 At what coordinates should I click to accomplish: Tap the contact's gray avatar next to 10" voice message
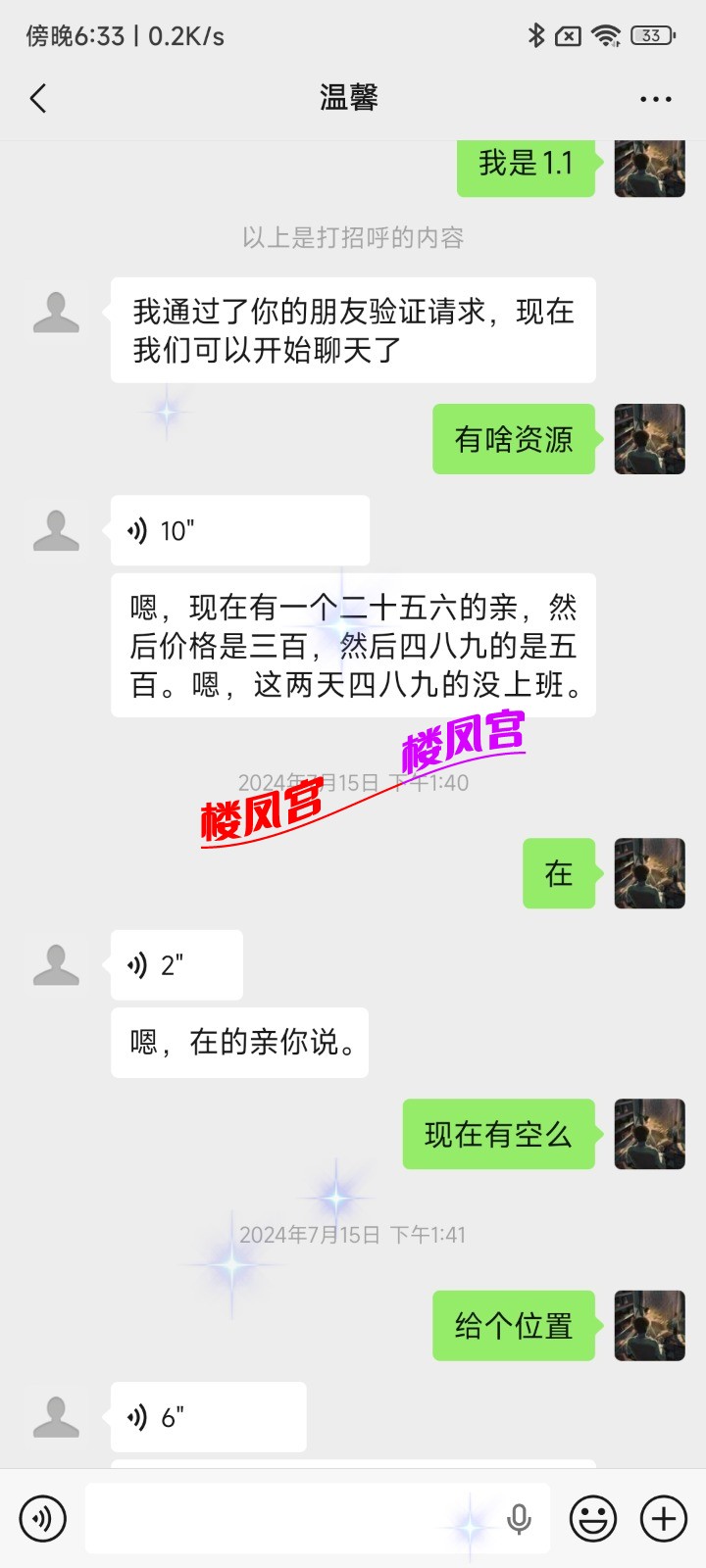pyautogui.click(x=56, y=529)
